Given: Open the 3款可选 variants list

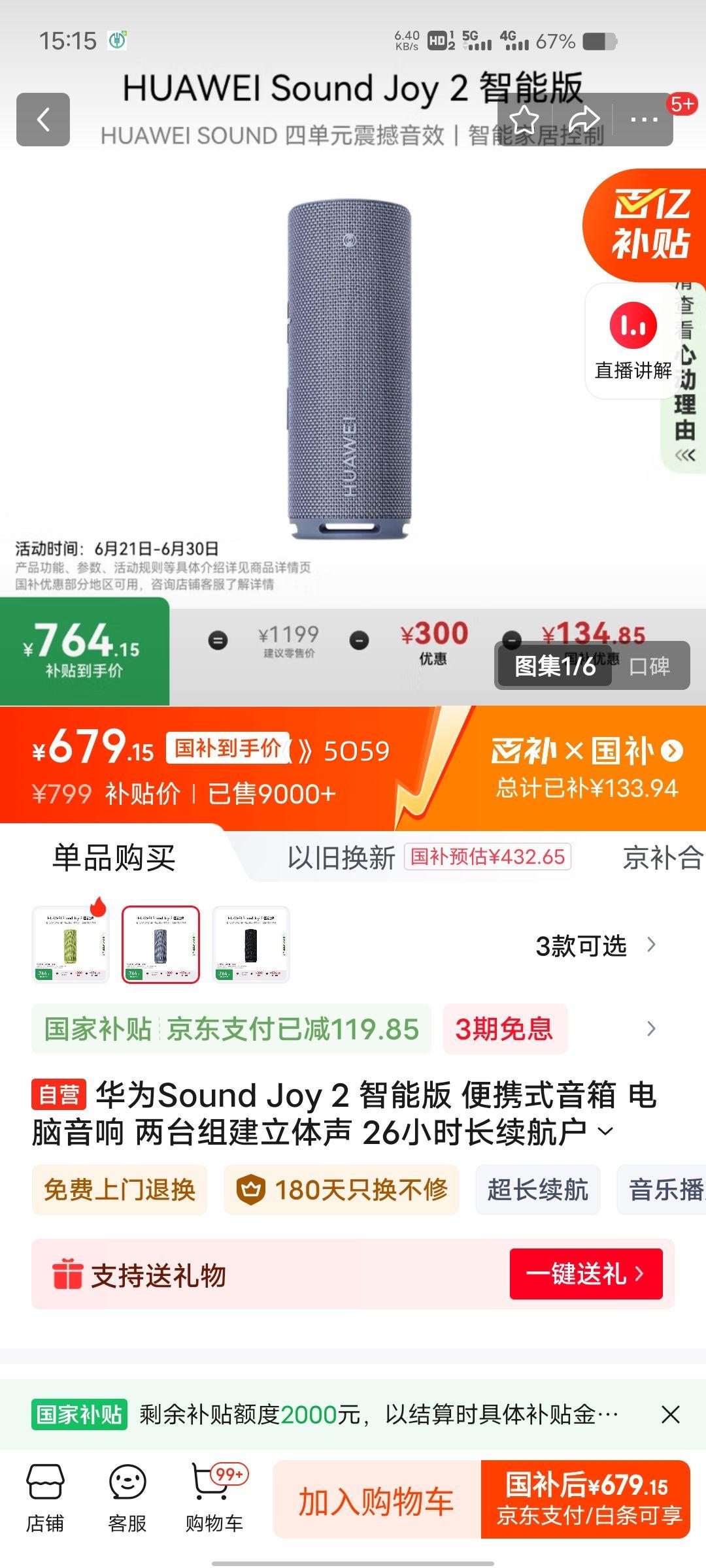Looking at the screenshot, I should point(594,945).
